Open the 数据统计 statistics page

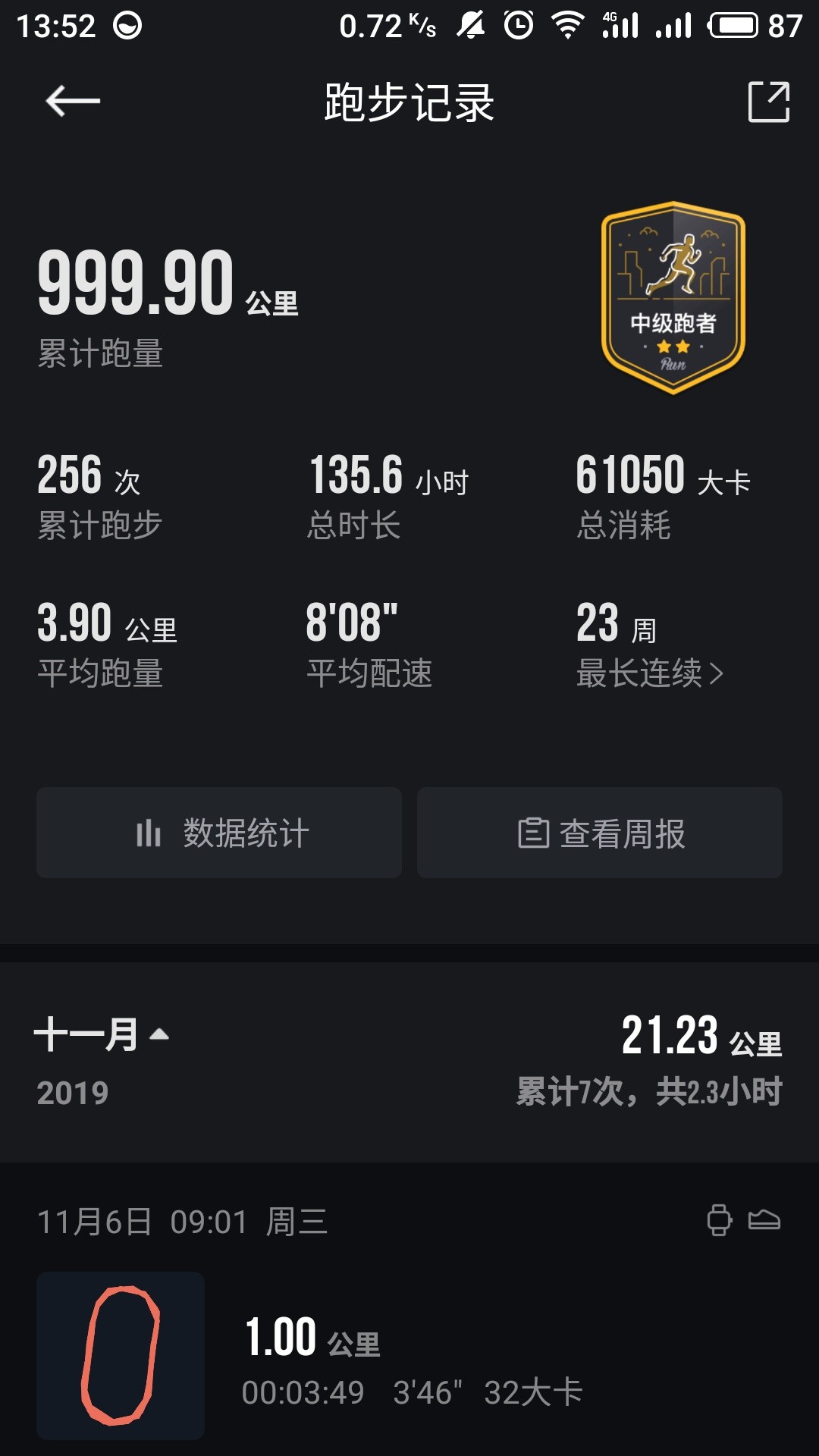[x=219, y=833]
